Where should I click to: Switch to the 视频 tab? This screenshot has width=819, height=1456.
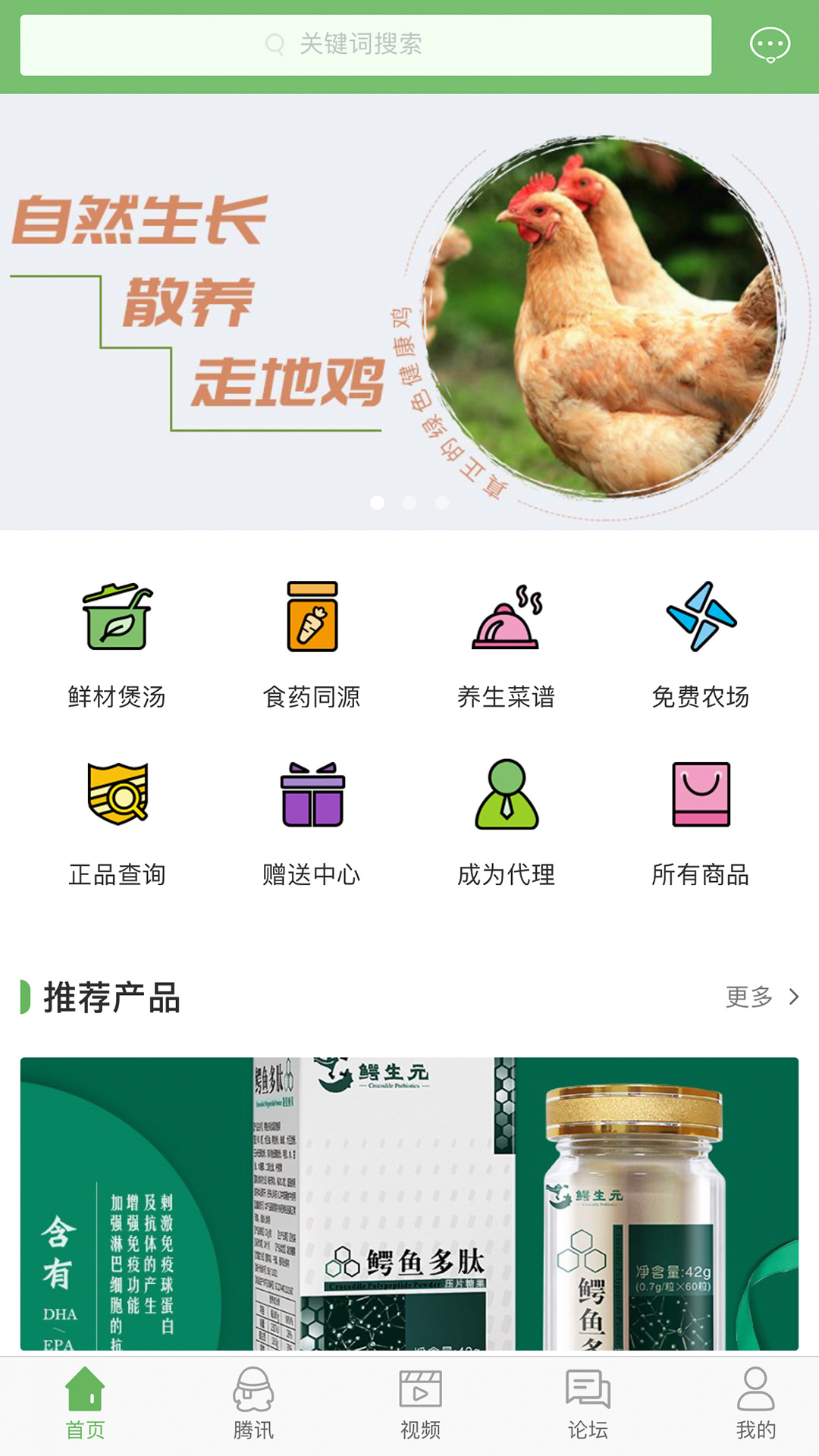(x=421, y=1404)
